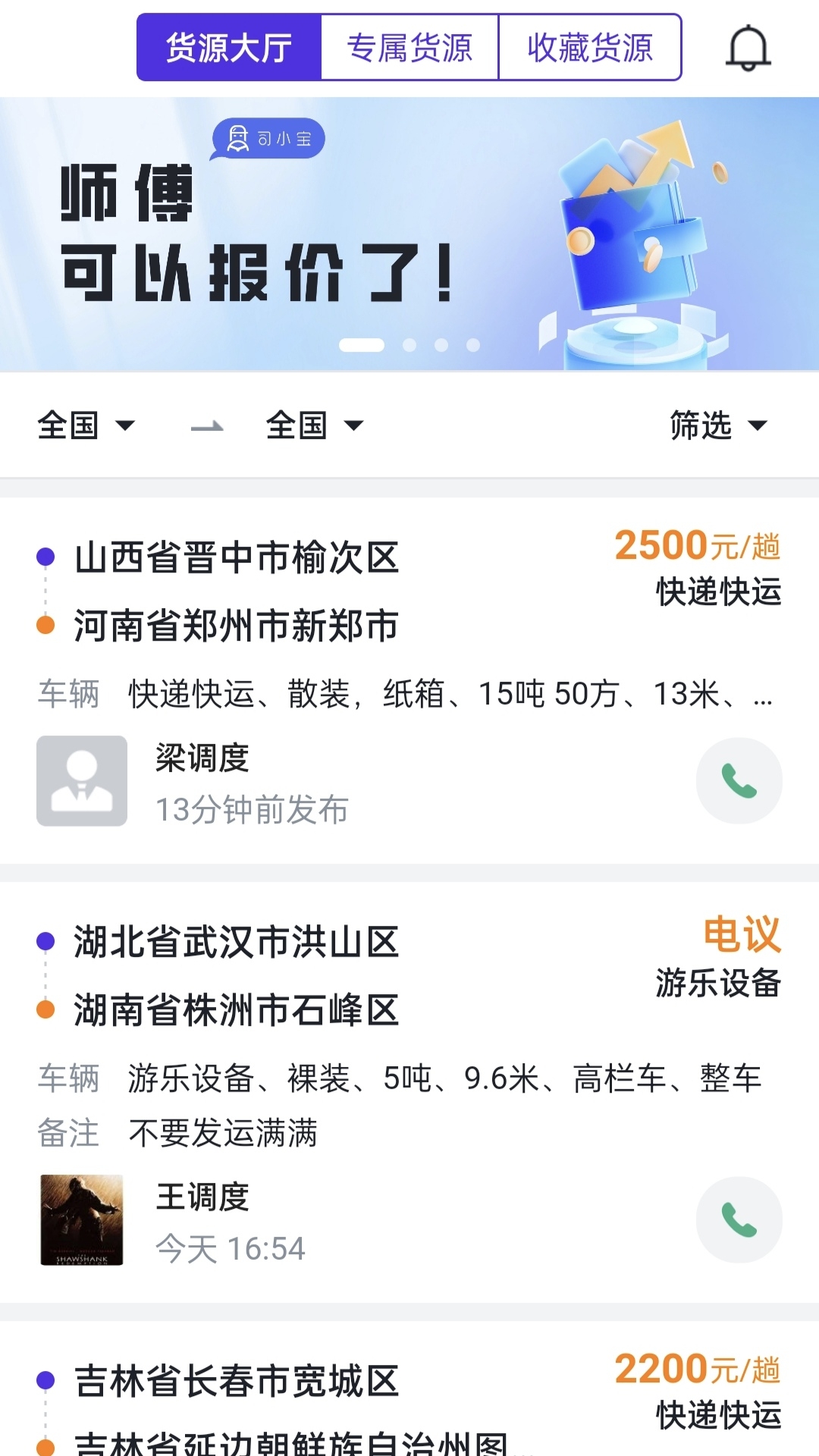Click the destination dot marker for 湖南省株洲市石峰区

point(45,1009)
